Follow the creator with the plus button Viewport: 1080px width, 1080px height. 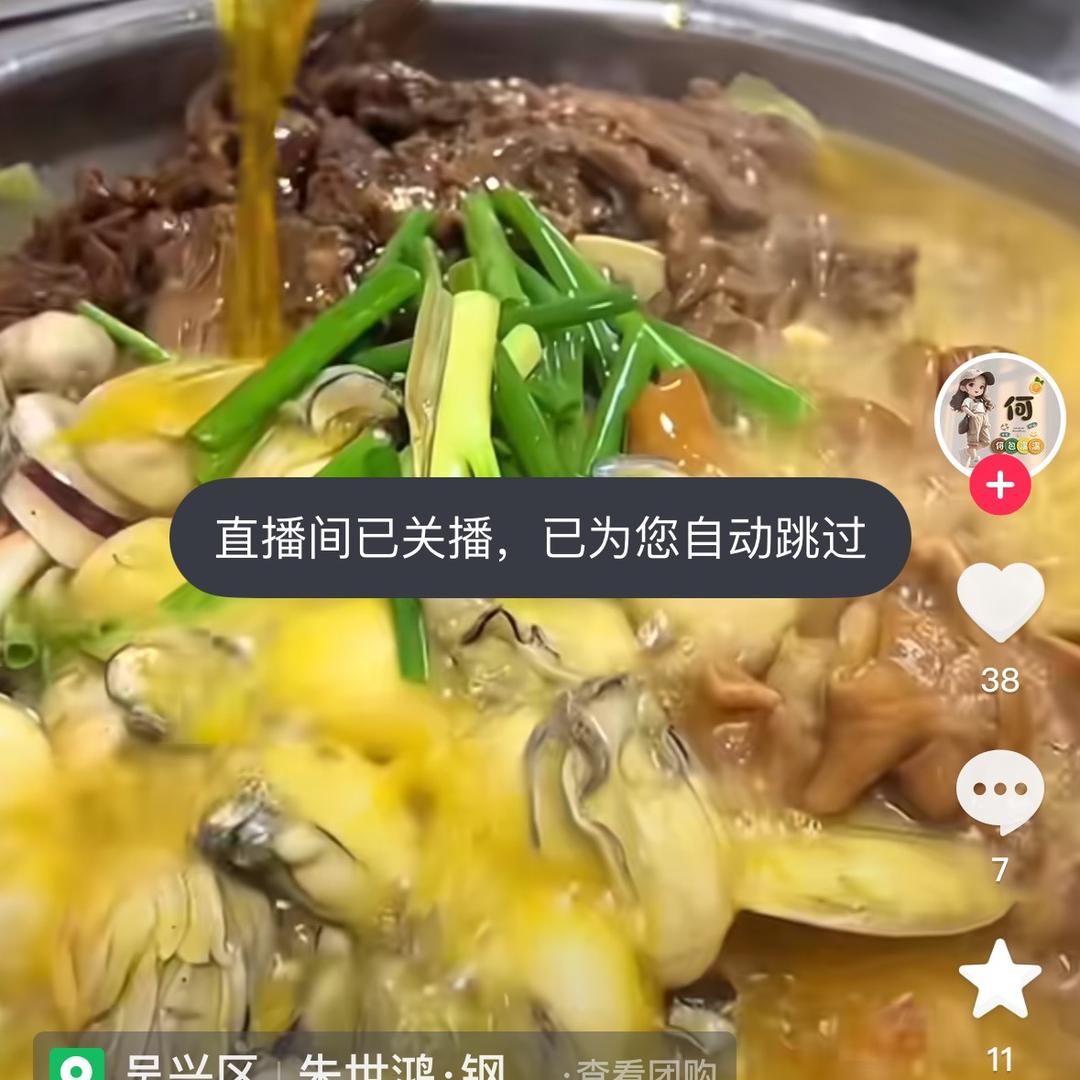click(x=999, y=486)
